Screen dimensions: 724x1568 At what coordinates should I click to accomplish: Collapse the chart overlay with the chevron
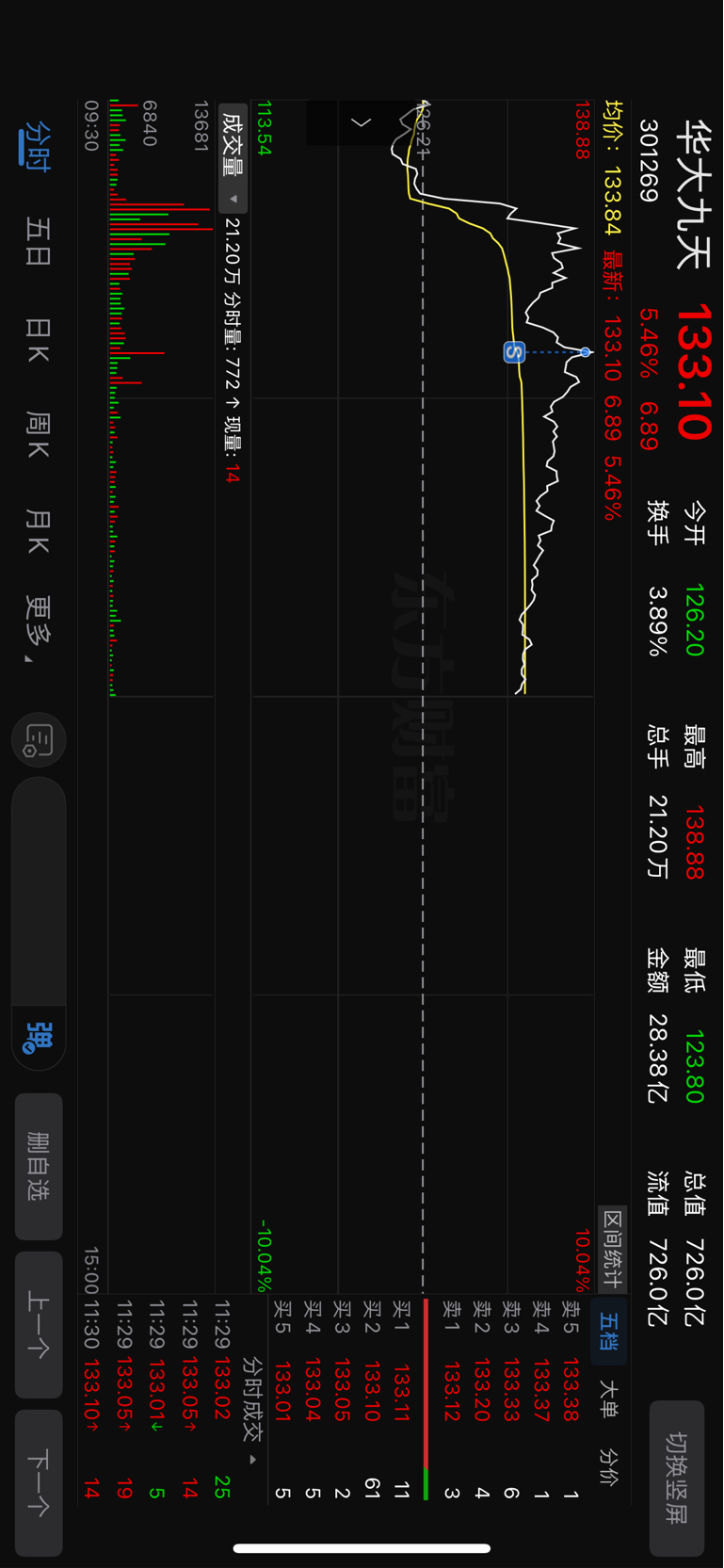point(362,122)
